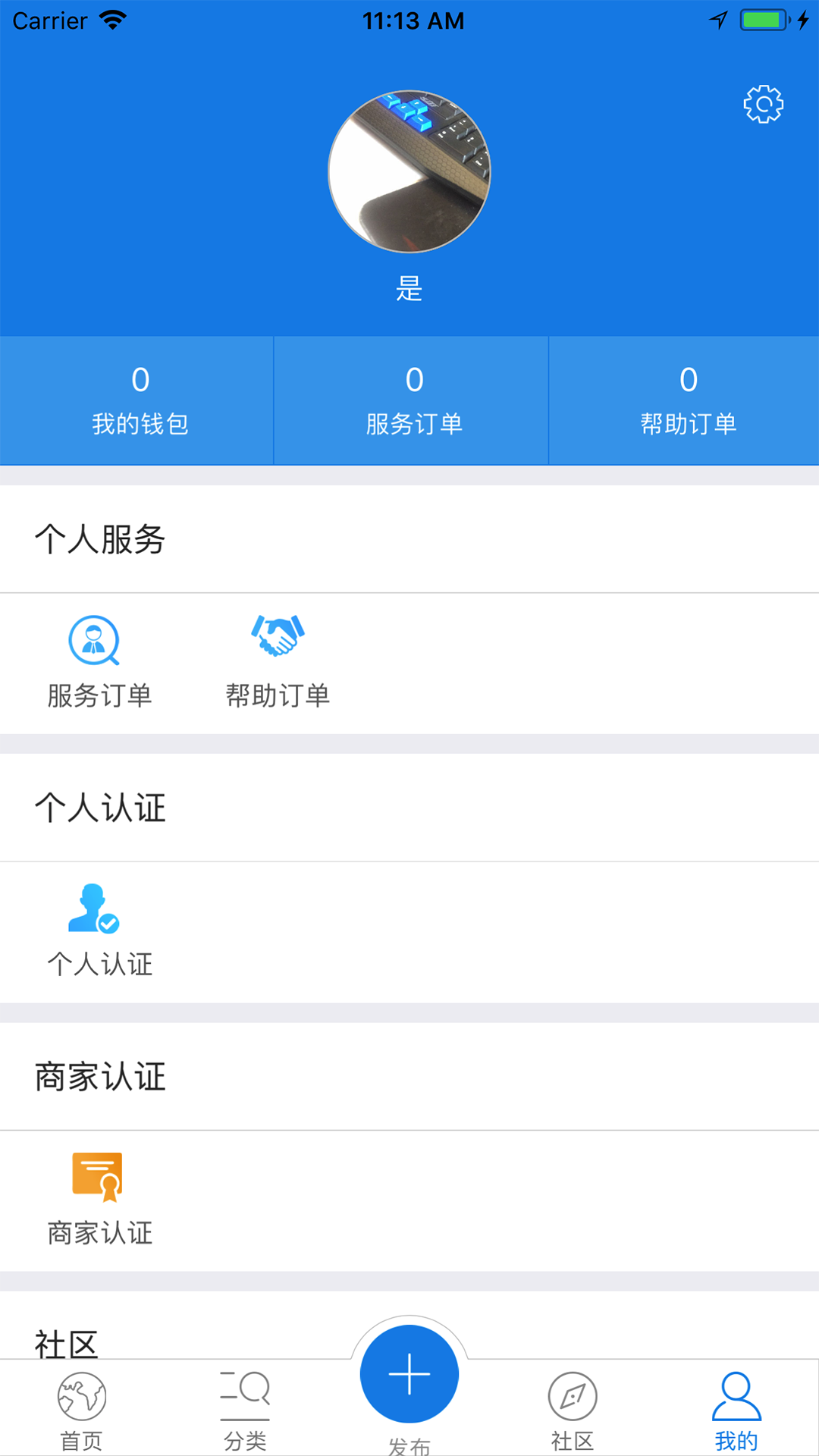Image resolution: width=819 pixels, height=1456 pixels.
Task: Go to the 社区 tab in bottom bar
Action: tap(573, 1409)
